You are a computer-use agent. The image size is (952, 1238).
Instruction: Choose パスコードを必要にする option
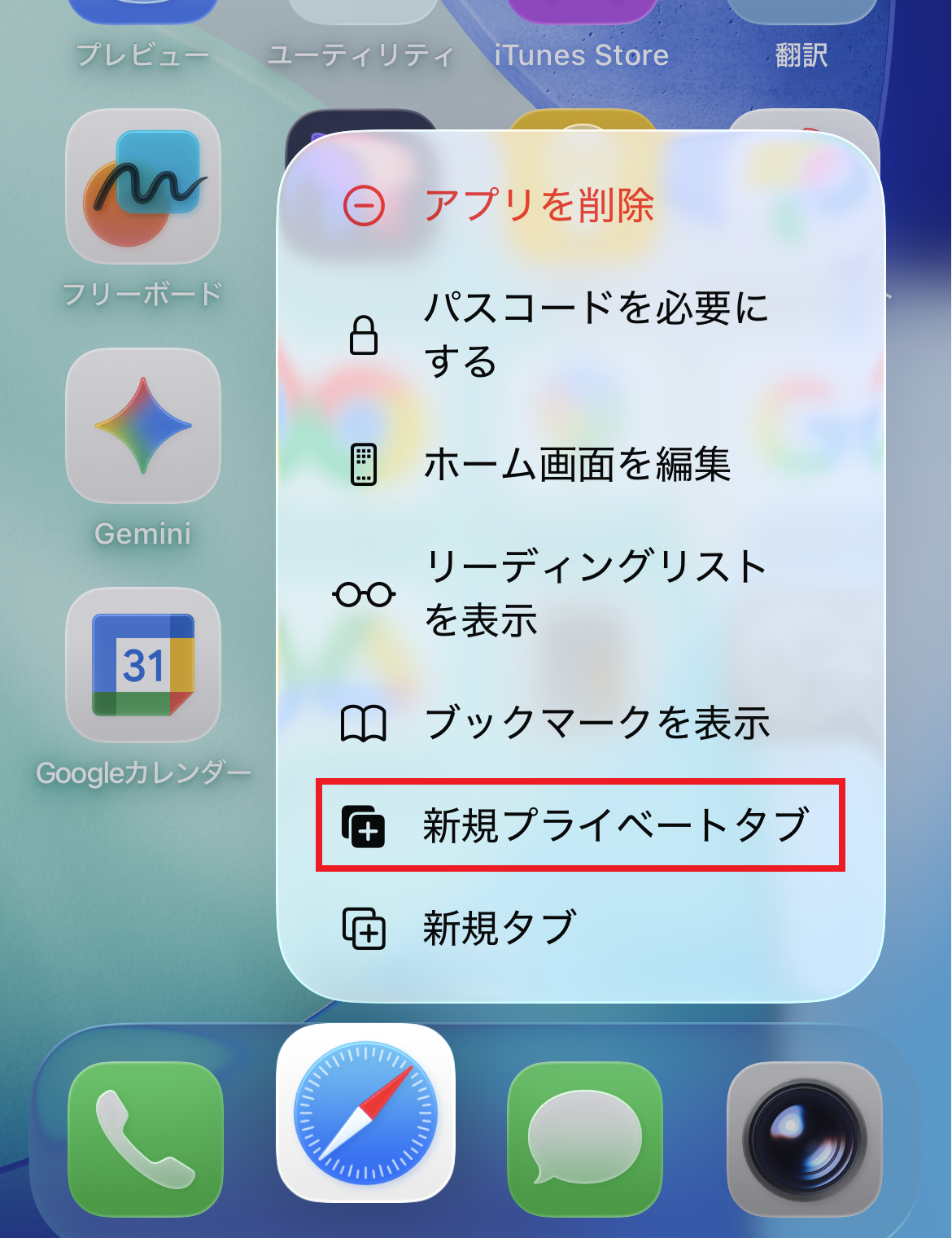[579, 335]
